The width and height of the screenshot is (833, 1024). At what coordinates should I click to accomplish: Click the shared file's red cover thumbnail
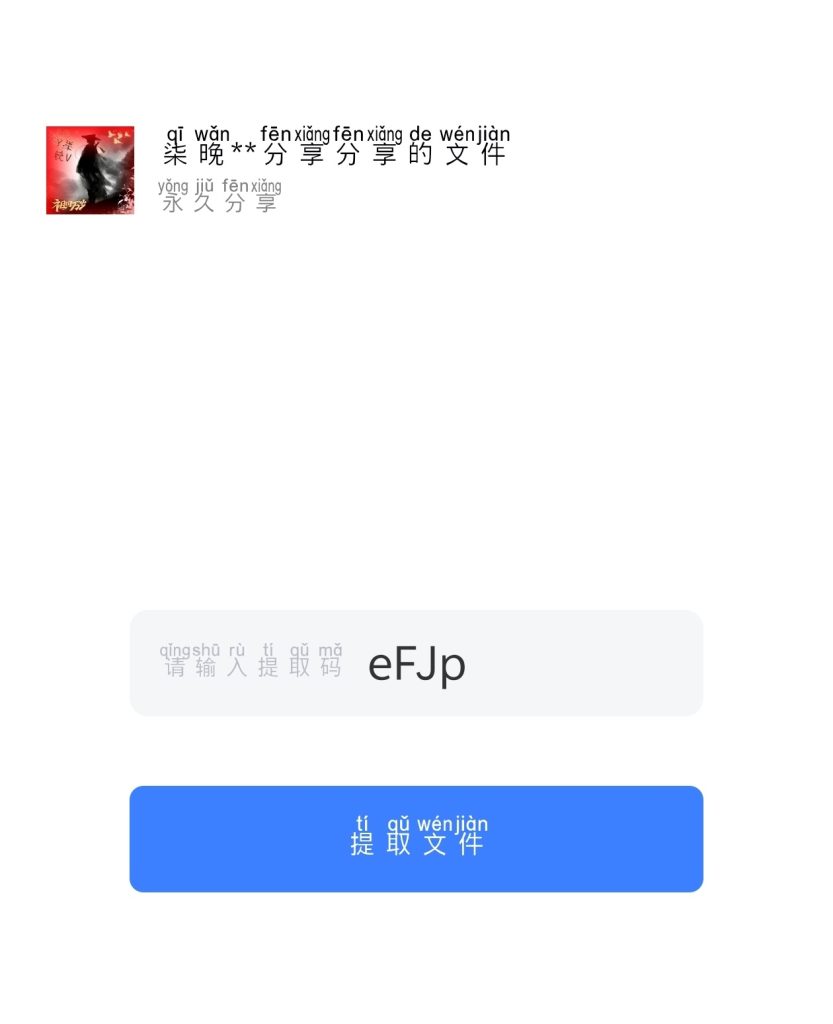pos(88,168)
